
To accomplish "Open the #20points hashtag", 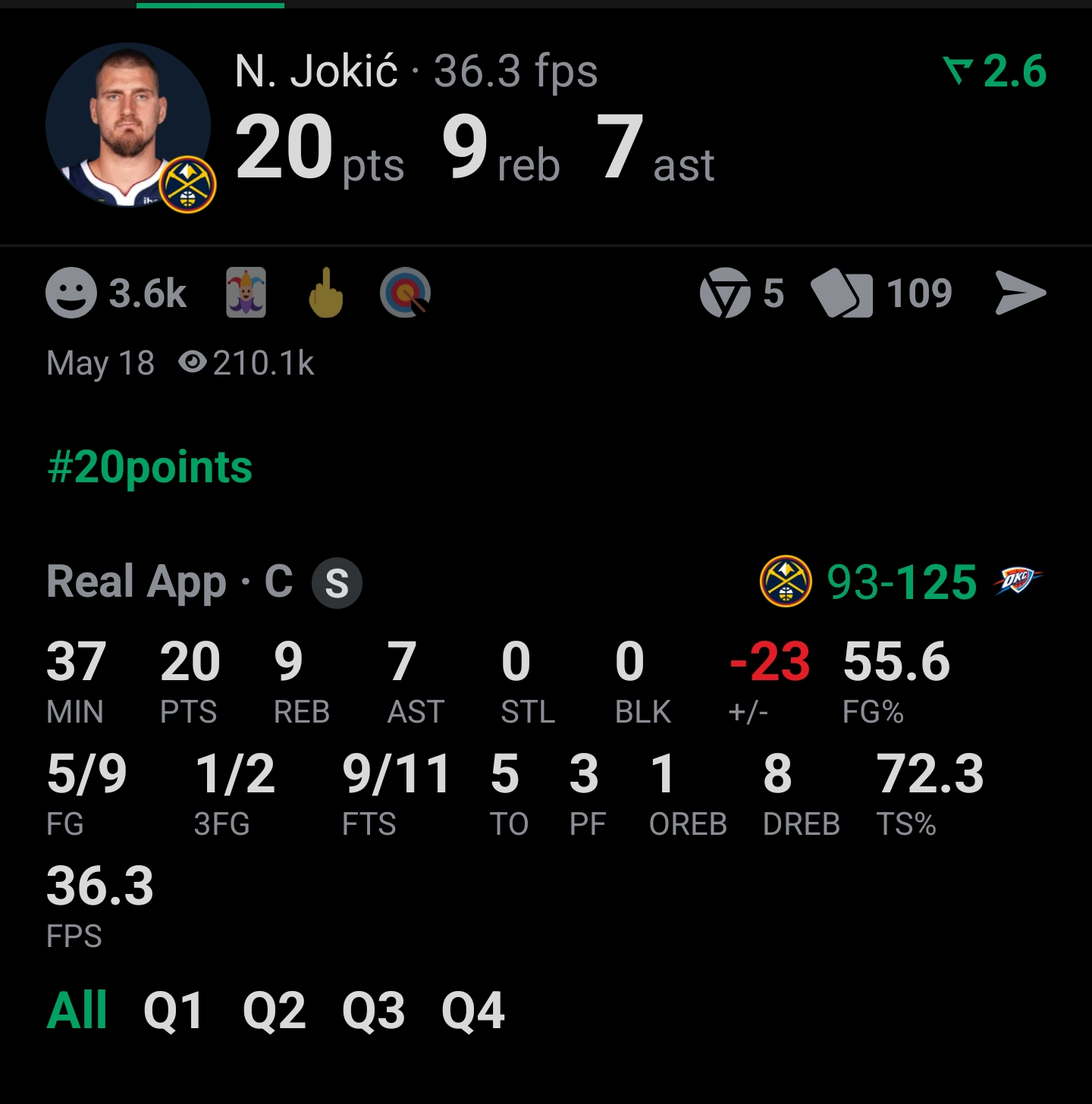I will pos(149,466).
